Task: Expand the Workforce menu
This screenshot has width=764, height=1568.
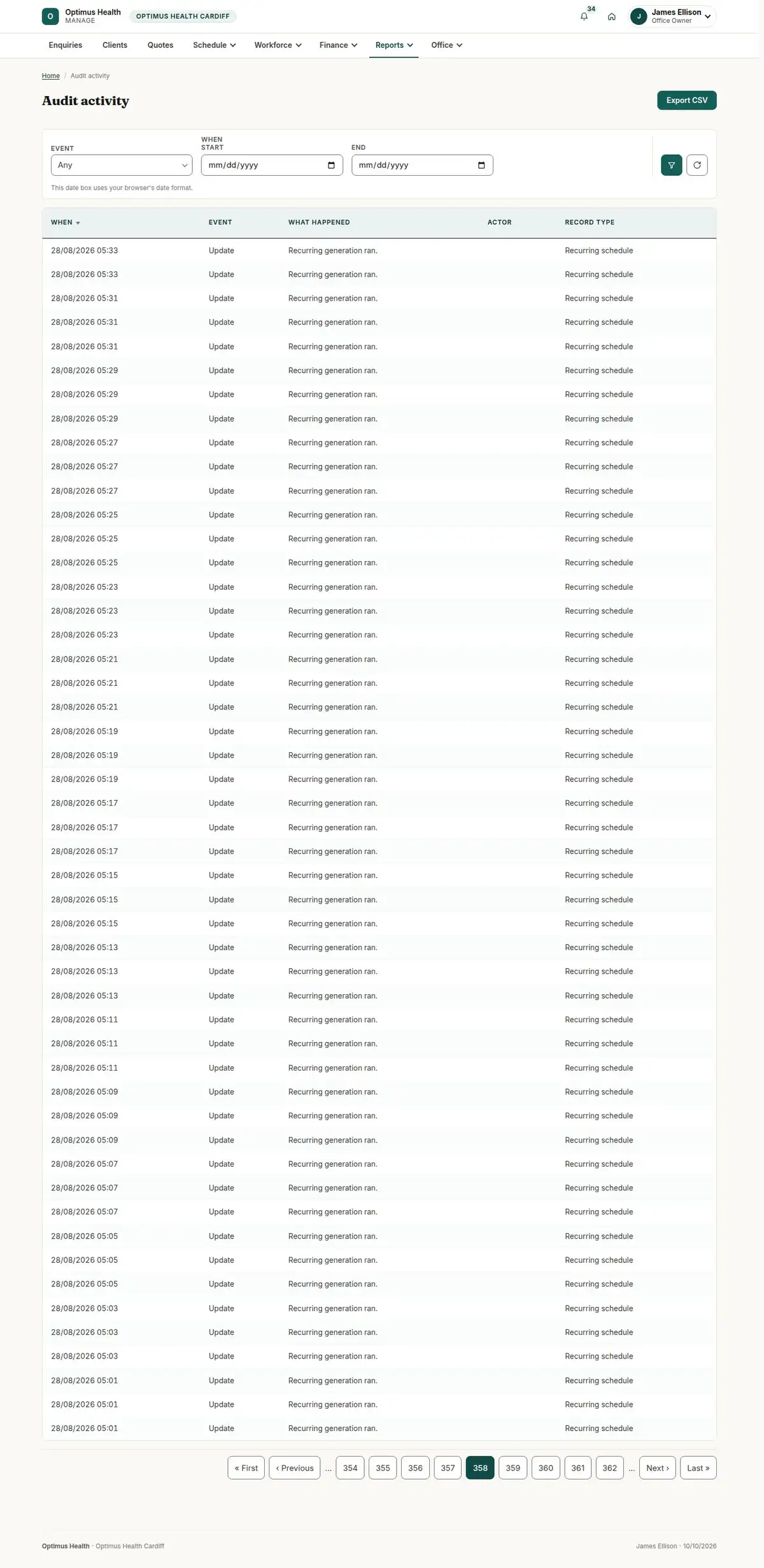Action: [278, 45]
